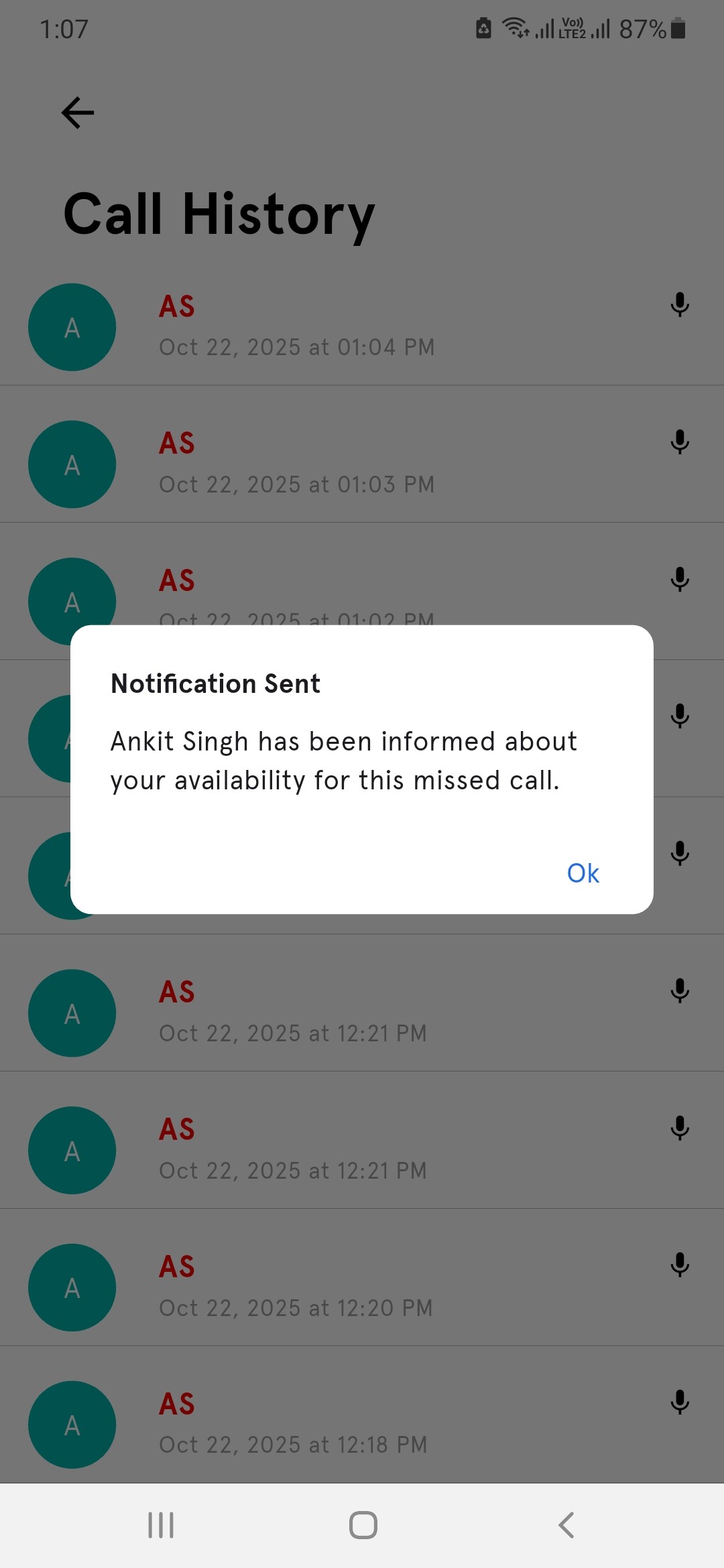This screenshot has width=724, height=1568.
Task: Tap the system back button
Action: (566, 1525)
